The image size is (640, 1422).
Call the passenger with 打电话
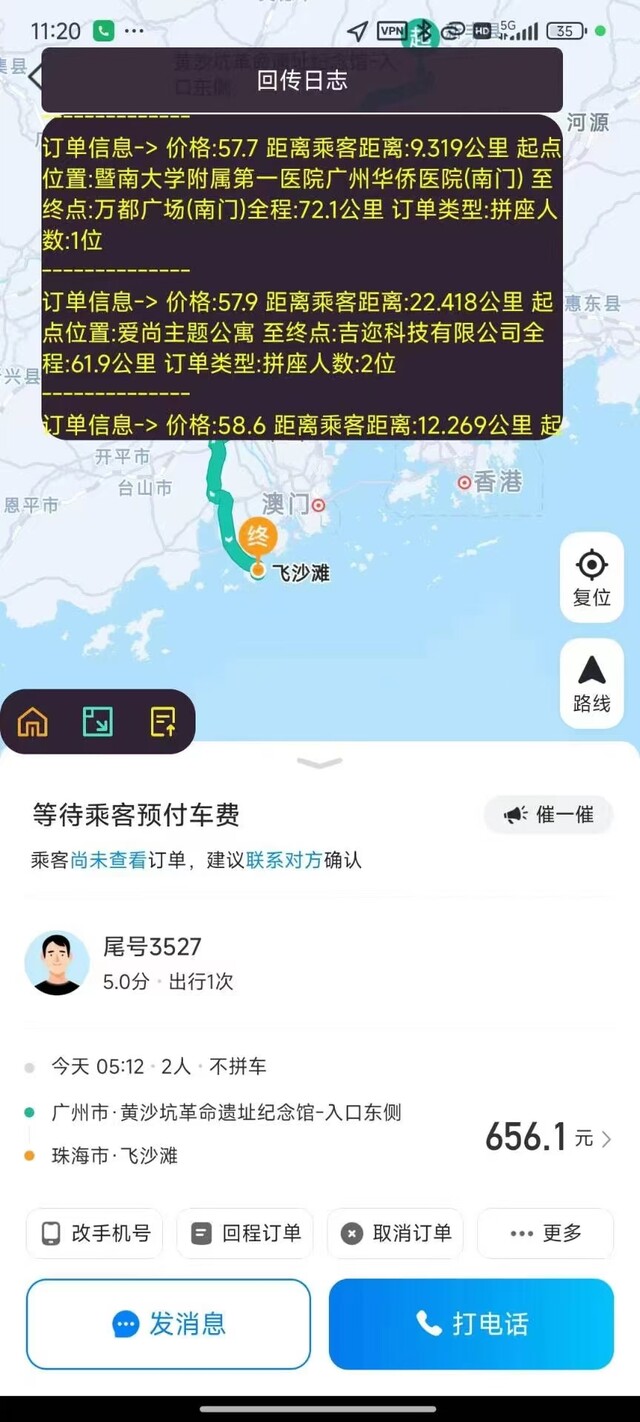pos(471,1324)
